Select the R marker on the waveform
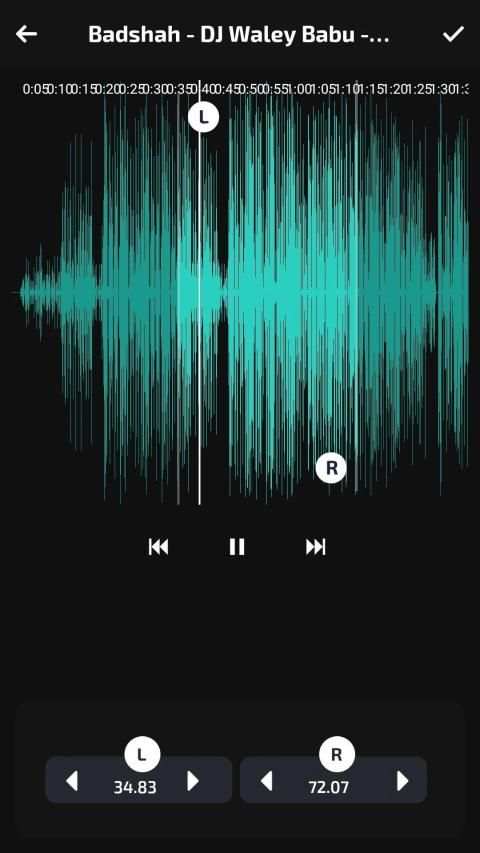Viewport: 480px width, 853px height. (x=331, y=467)
